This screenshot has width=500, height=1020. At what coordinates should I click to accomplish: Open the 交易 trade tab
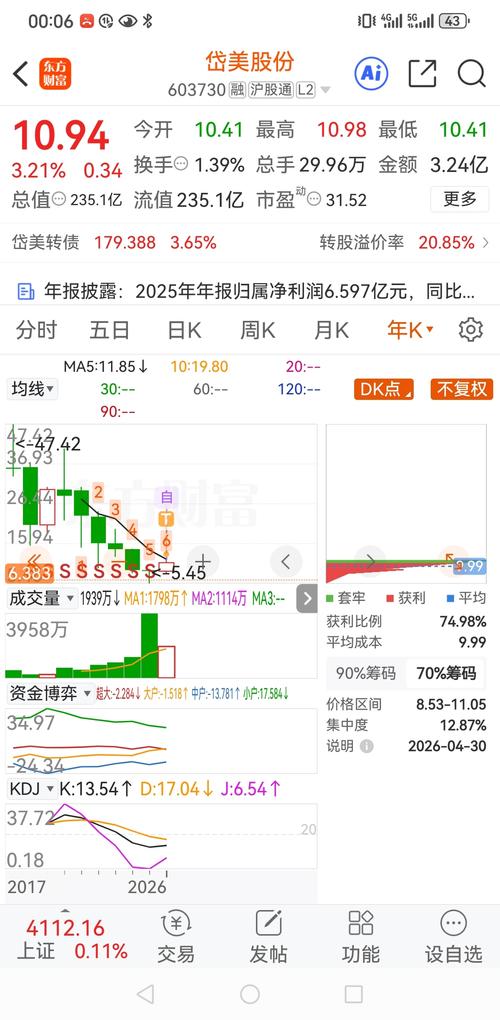pos(176,937)
